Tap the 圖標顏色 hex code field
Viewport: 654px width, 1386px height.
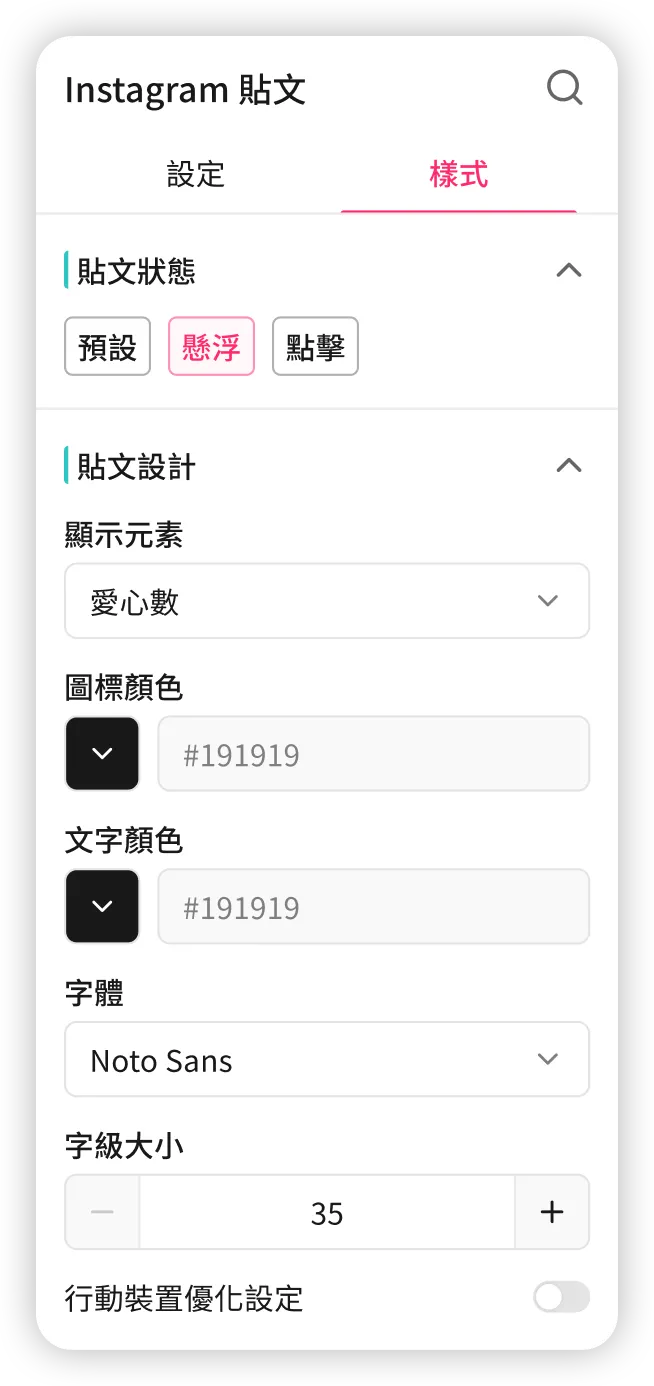373,754
